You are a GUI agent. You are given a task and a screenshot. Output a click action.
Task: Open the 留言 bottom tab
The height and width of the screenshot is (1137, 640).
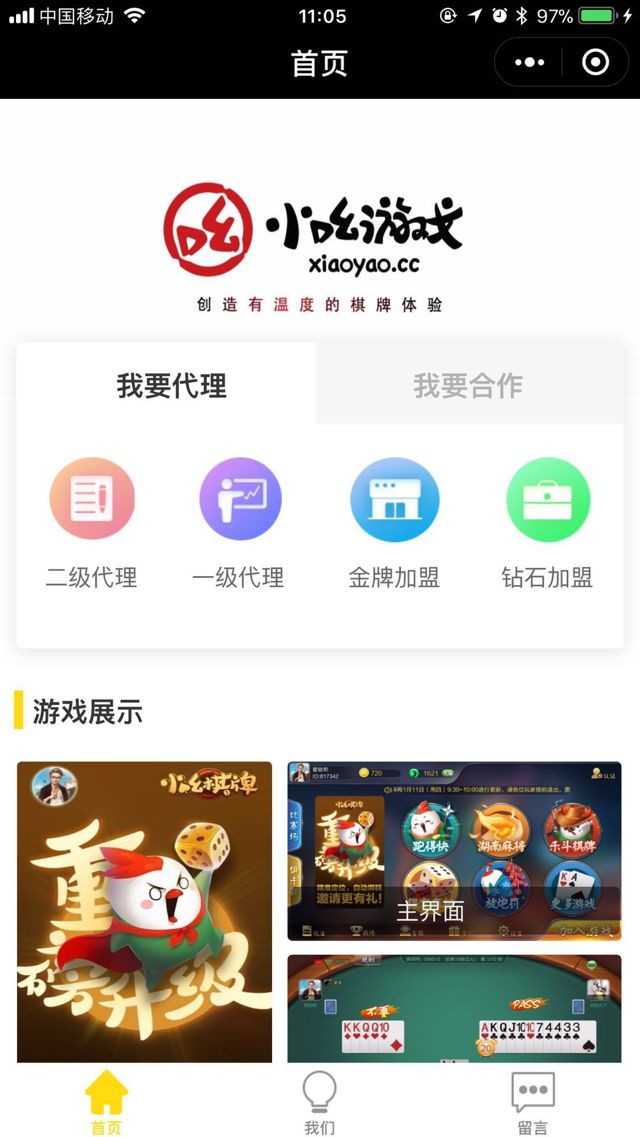coord(532,1102)
